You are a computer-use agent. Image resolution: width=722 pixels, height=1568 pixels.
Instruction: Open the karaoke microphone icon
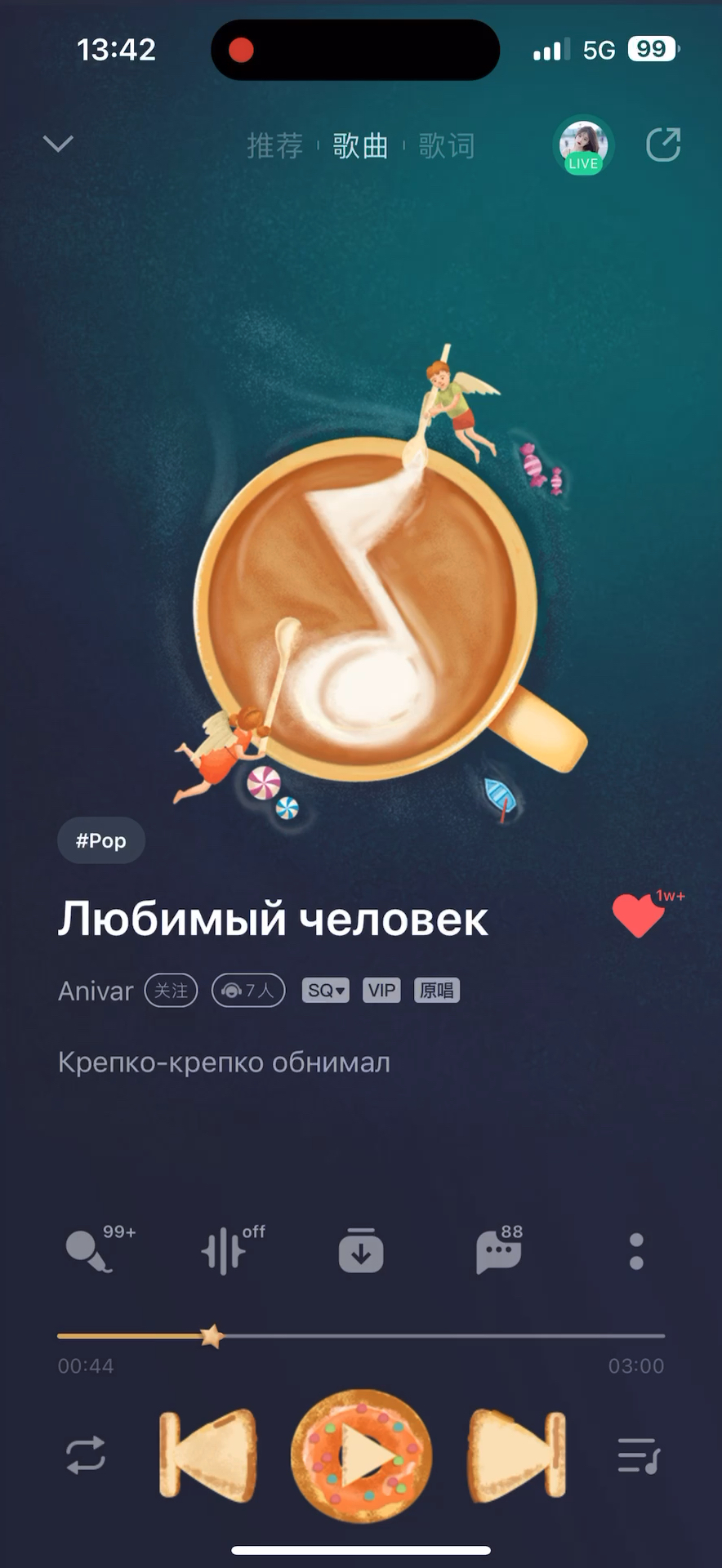tap(88, 1251)
